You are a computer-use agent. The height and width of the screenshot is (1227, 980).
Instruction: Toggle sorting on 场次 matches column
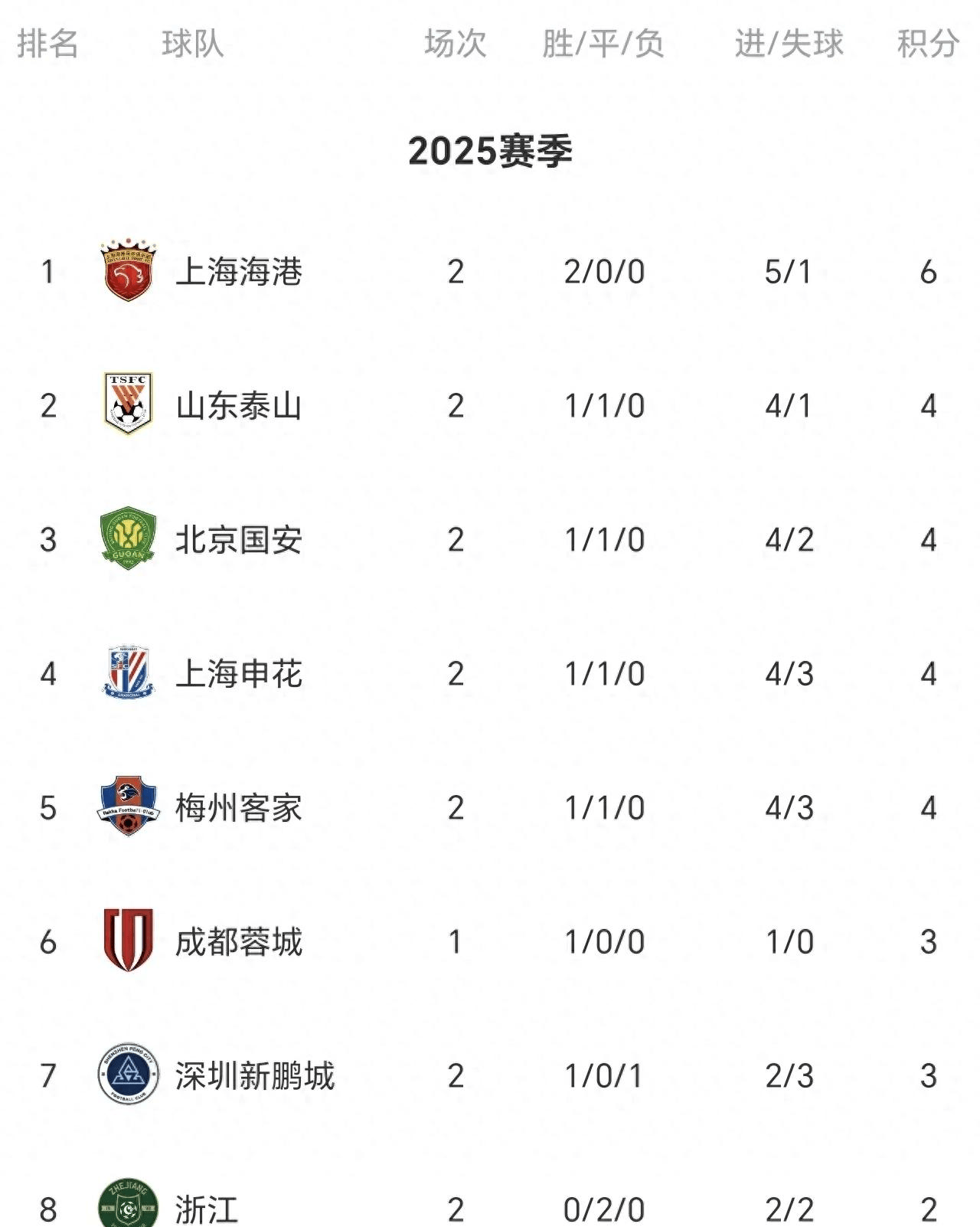point(452,44)
